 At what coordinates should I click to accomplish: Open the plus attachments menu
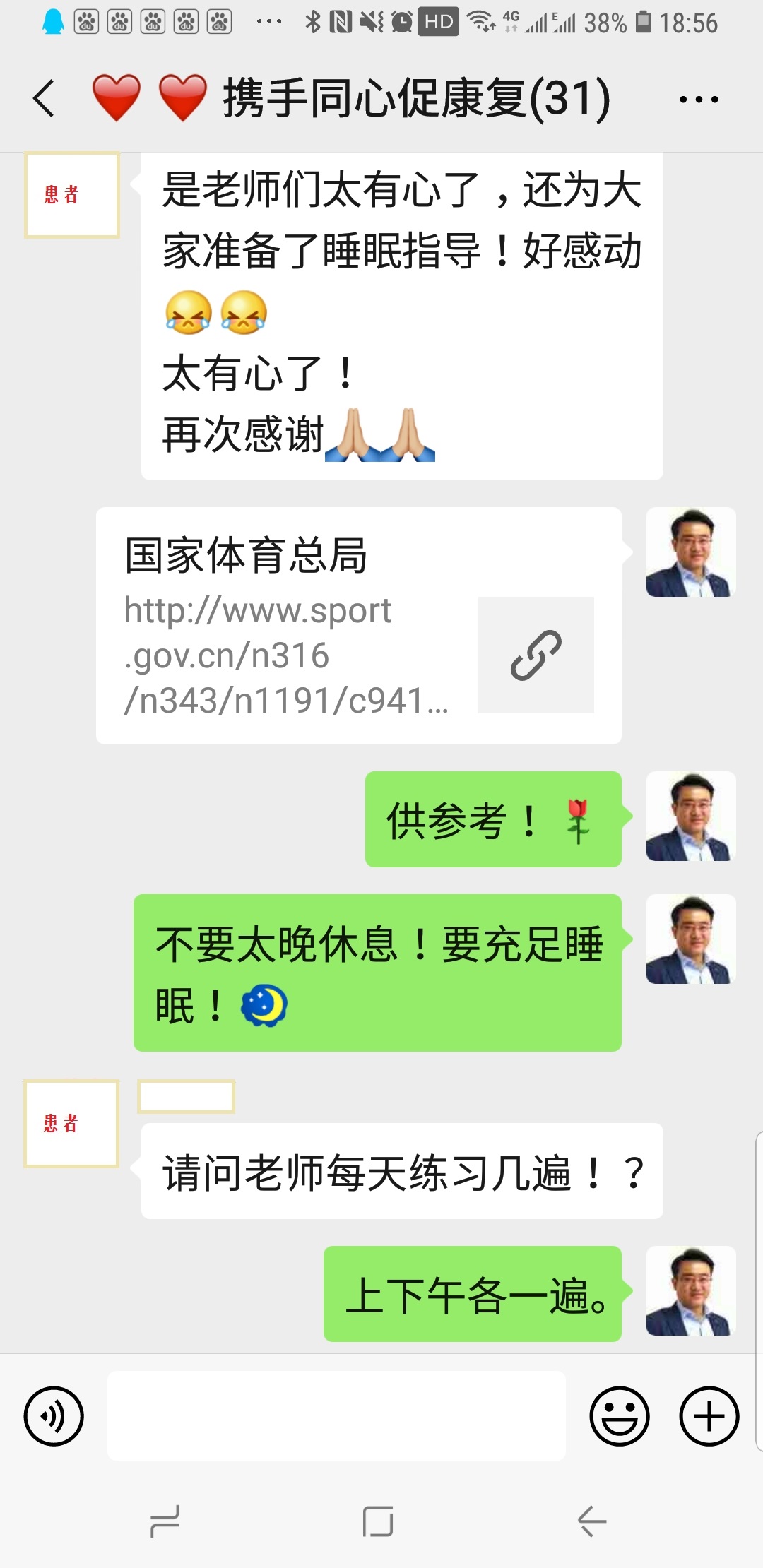click(709, 1416)
